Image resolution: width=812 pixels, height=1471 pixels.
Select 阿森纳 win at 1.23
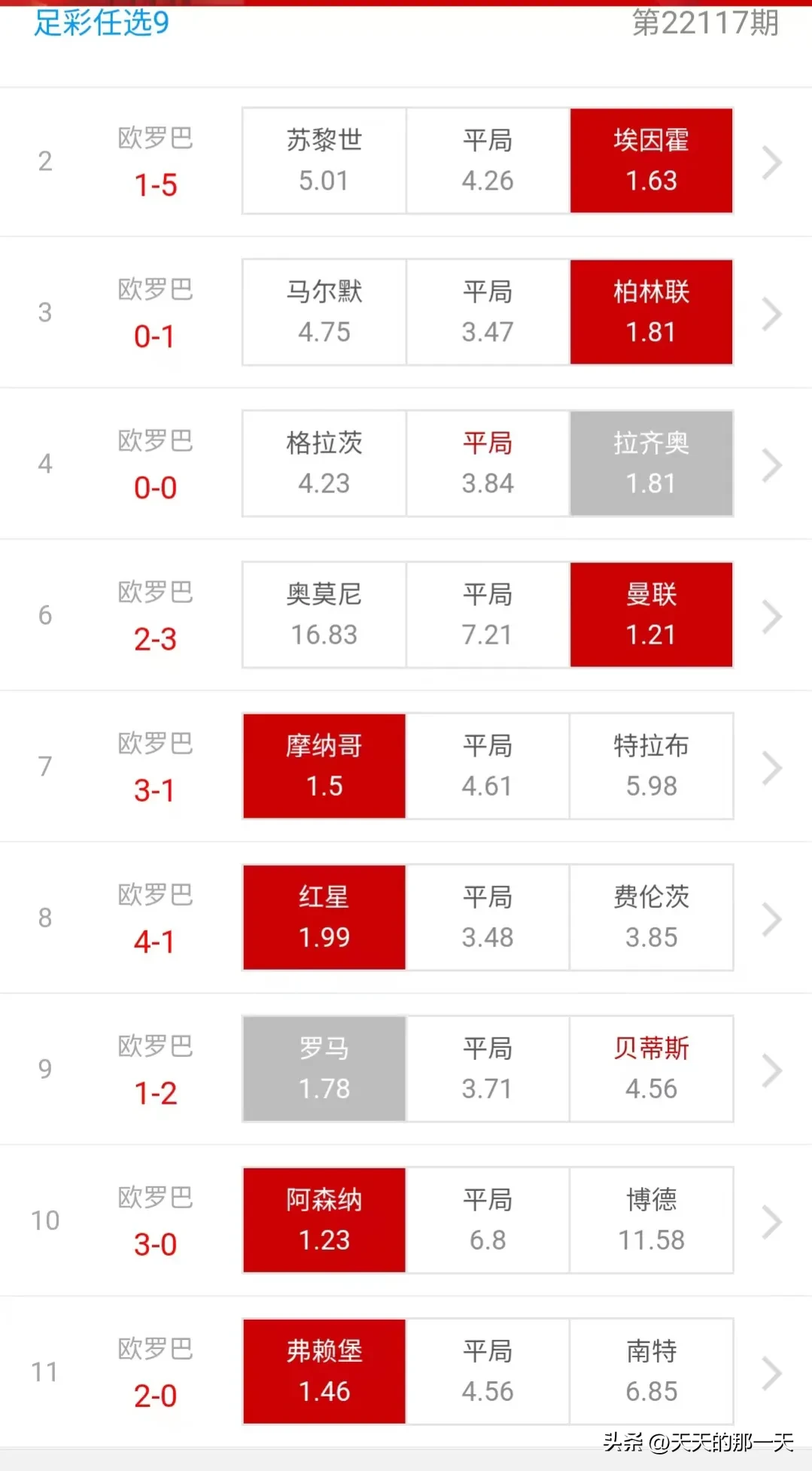(x=324, y=1220)
